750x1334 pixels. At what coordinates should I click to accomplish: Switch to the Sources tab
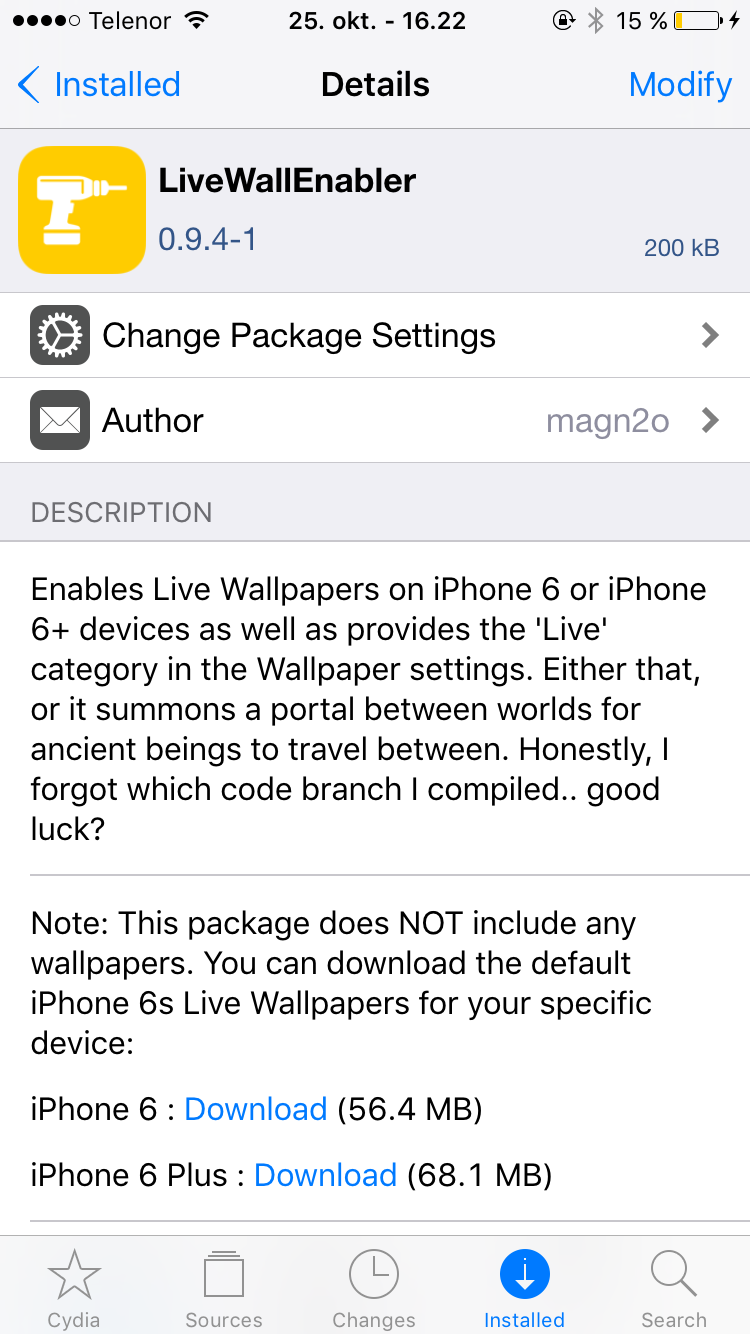point(224,1288)
